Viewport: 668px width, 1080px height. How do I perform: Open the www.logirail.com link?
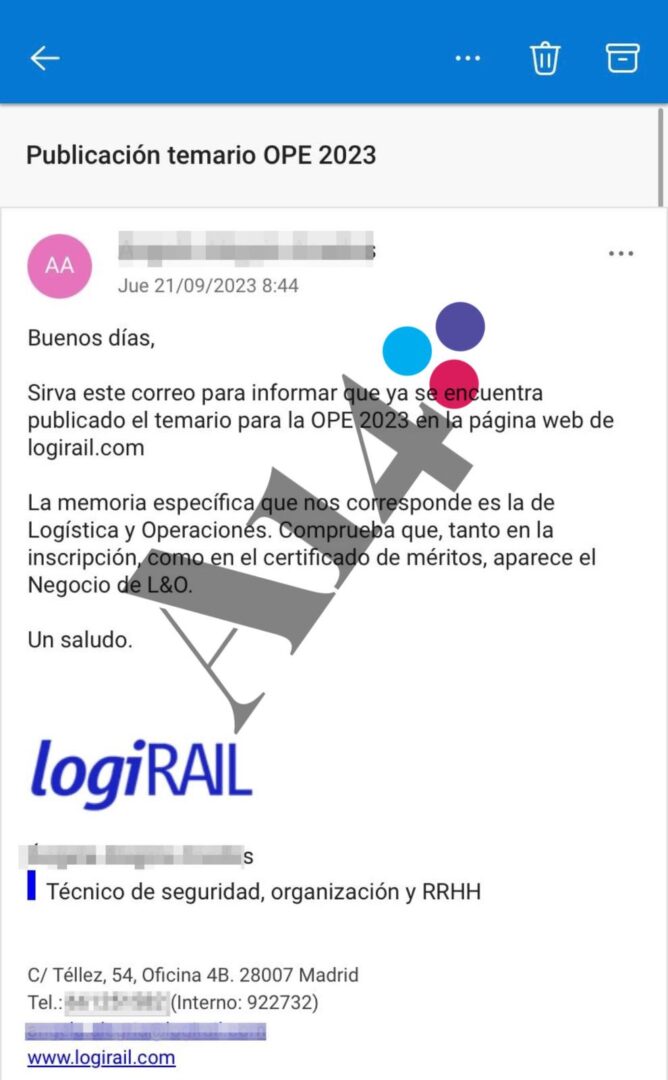[101, 1057]
